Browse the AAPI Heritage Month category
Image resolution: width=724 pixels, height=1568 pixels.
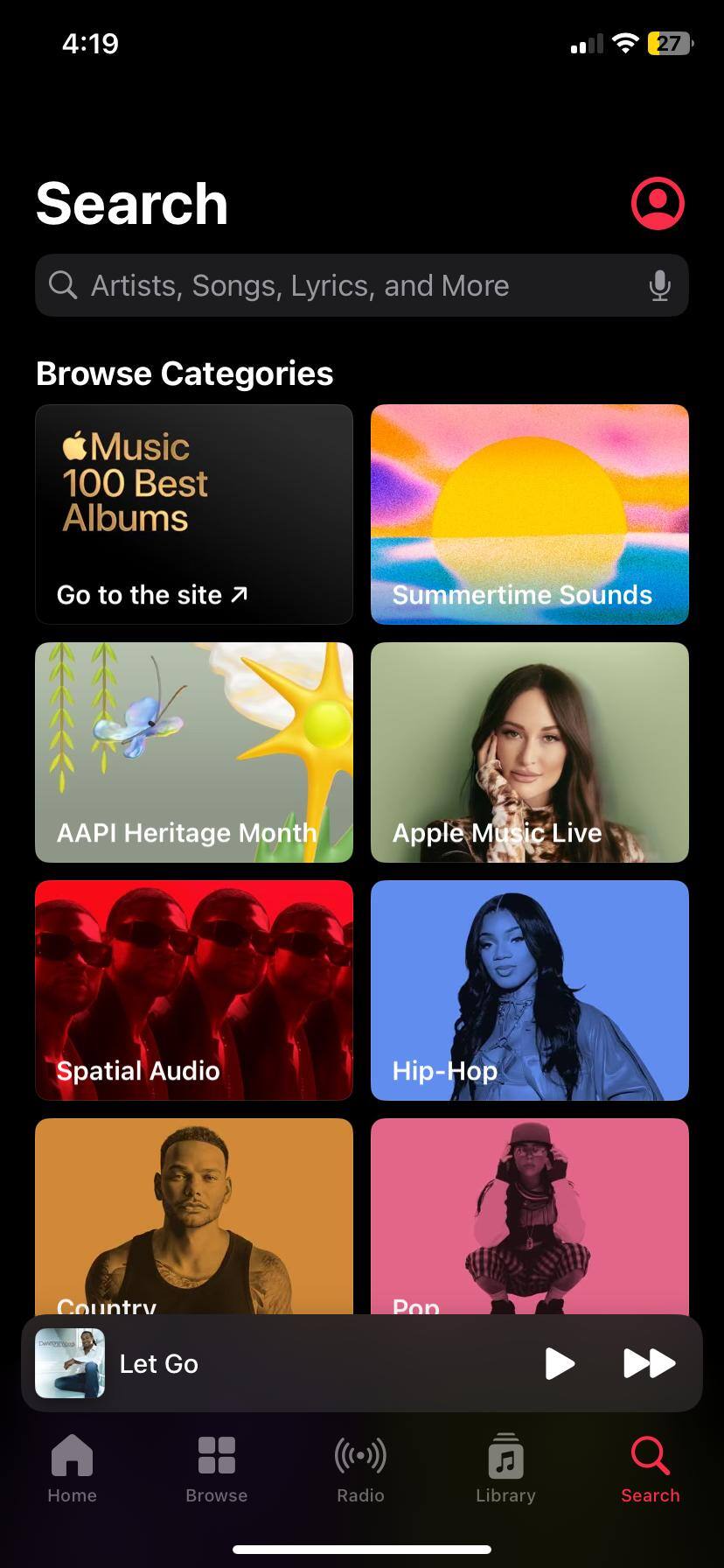pyautogui.click(x=194, y=752)
